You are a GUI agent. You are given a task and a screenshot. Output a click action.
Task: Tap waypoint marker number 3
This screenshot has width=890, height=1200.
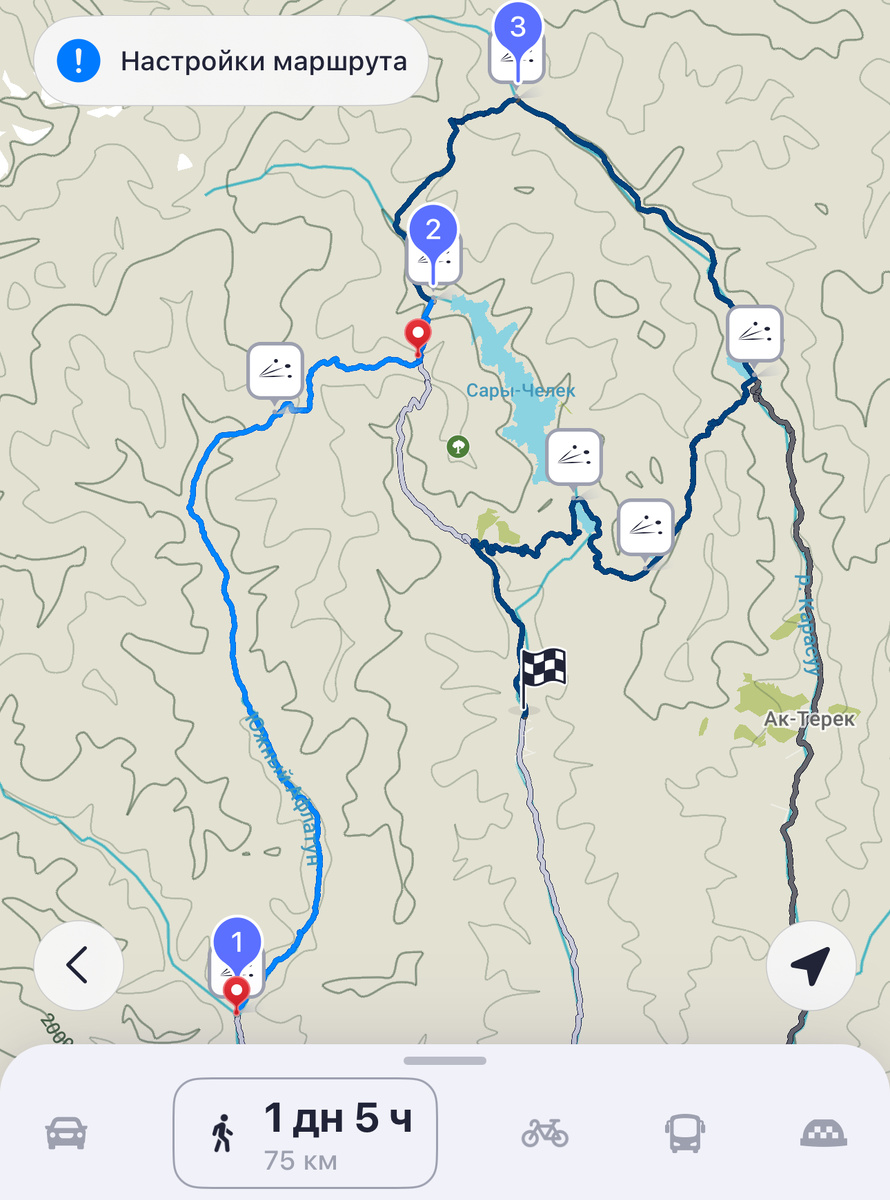click(517, 30)
